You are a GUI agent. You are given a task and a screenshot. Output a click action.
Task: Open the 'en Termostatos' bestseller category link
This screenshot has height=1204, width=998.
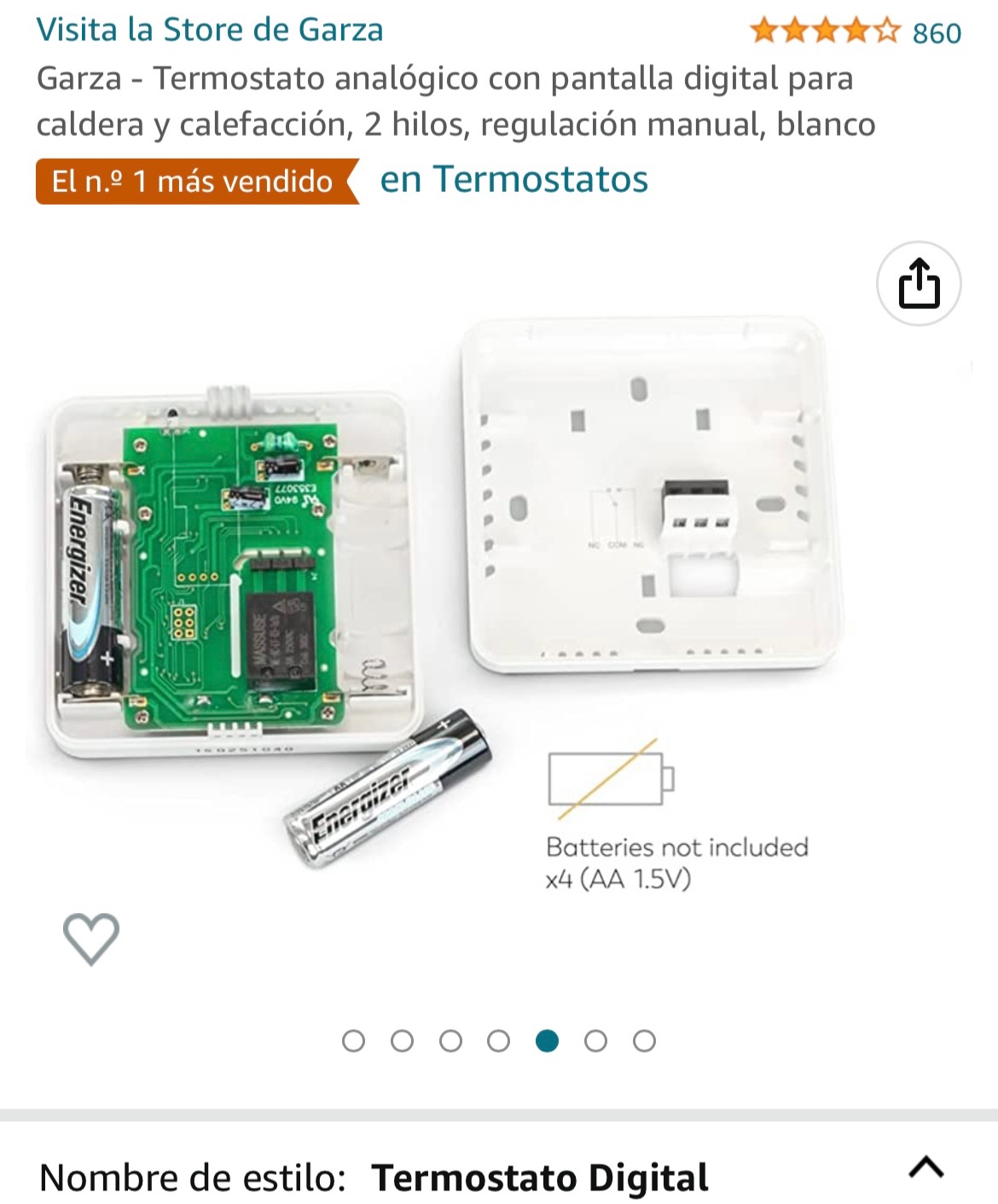[x=514, y=180]
